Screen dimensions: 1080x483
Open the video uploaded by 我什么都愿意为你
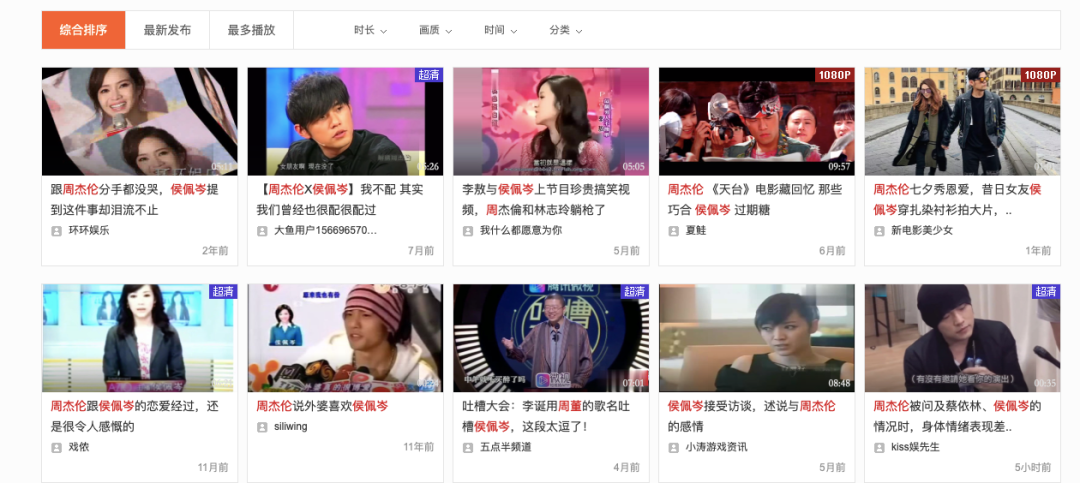click(551, 122)
